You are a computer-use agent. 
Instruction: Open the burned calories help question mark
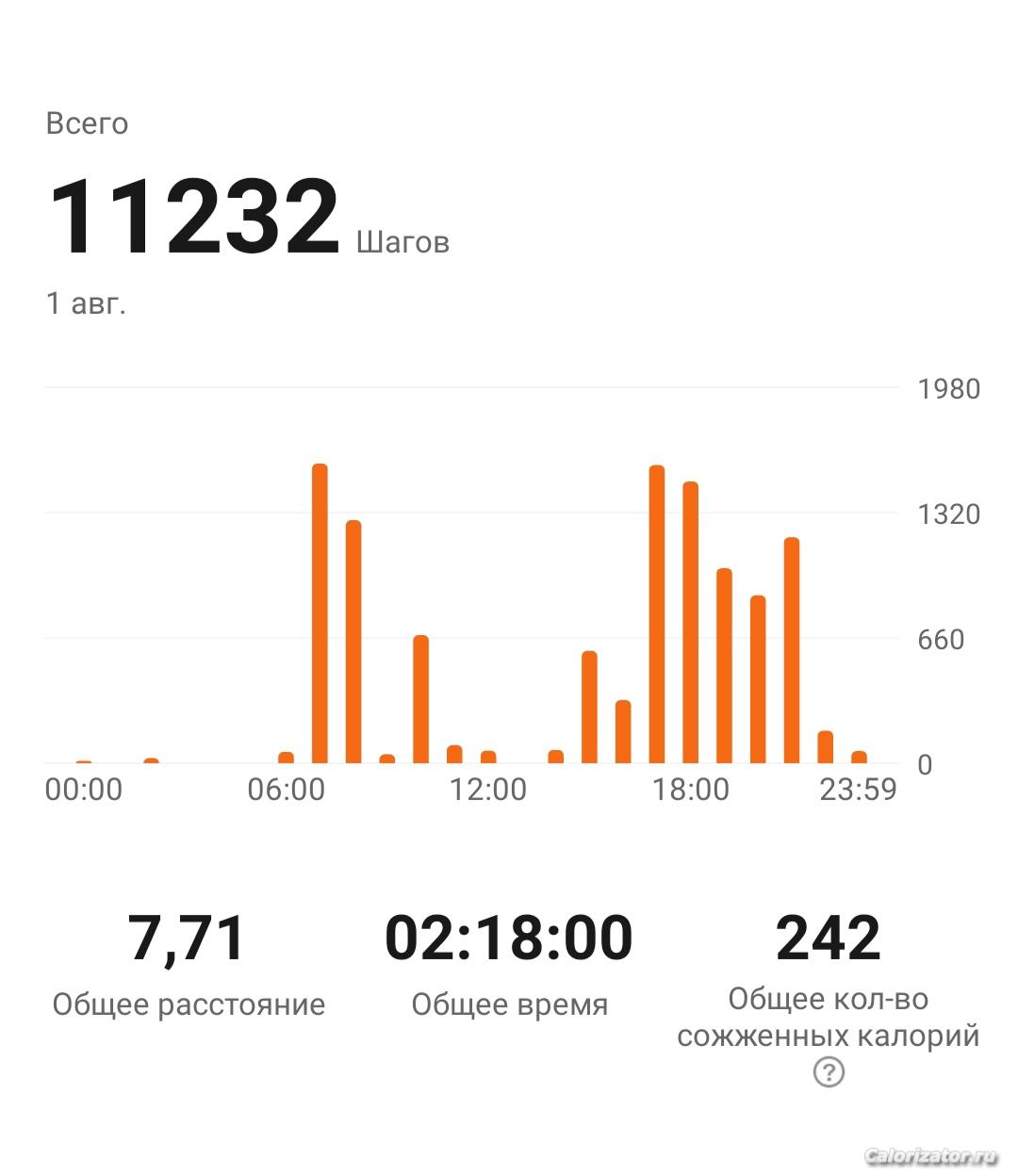click(x=829, y=1072)
